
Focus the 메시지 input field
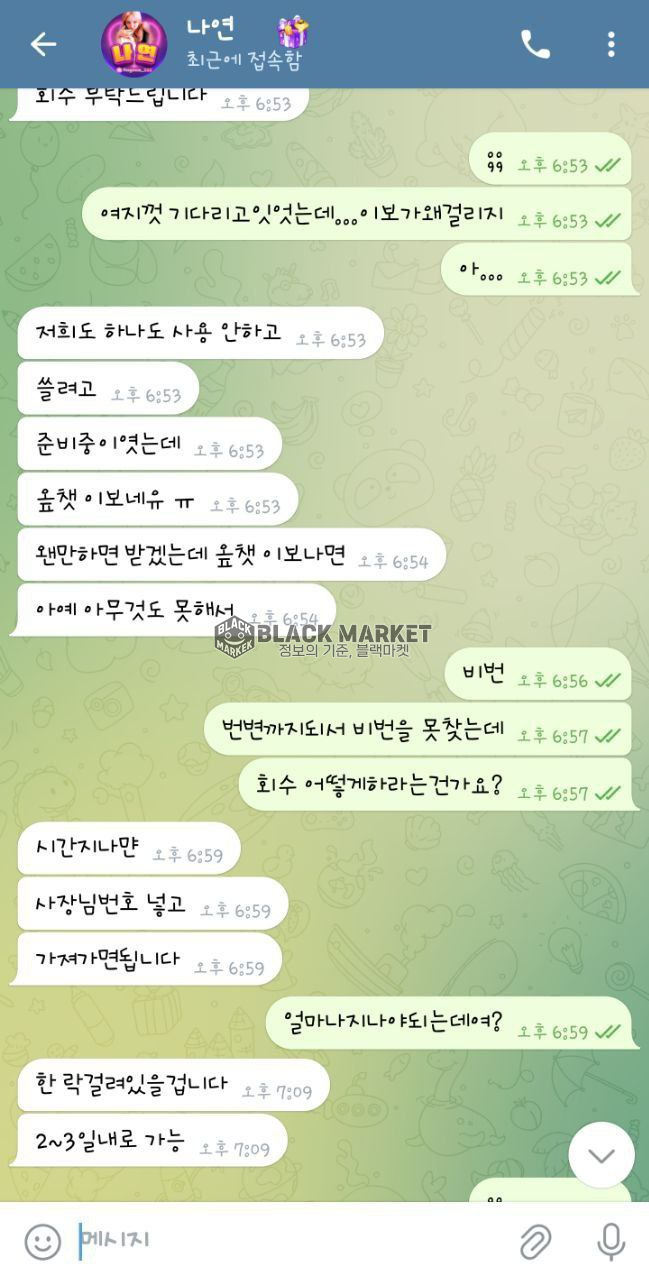coord(290,1241)
